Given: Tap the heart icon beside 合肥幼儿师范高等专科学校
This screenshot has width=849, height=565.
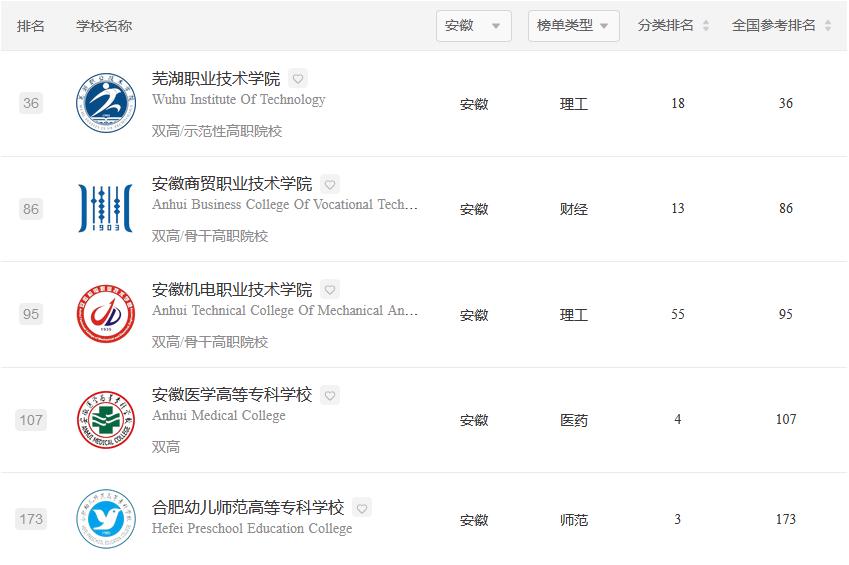Looking at the screenshot, I should coord(362,508).
